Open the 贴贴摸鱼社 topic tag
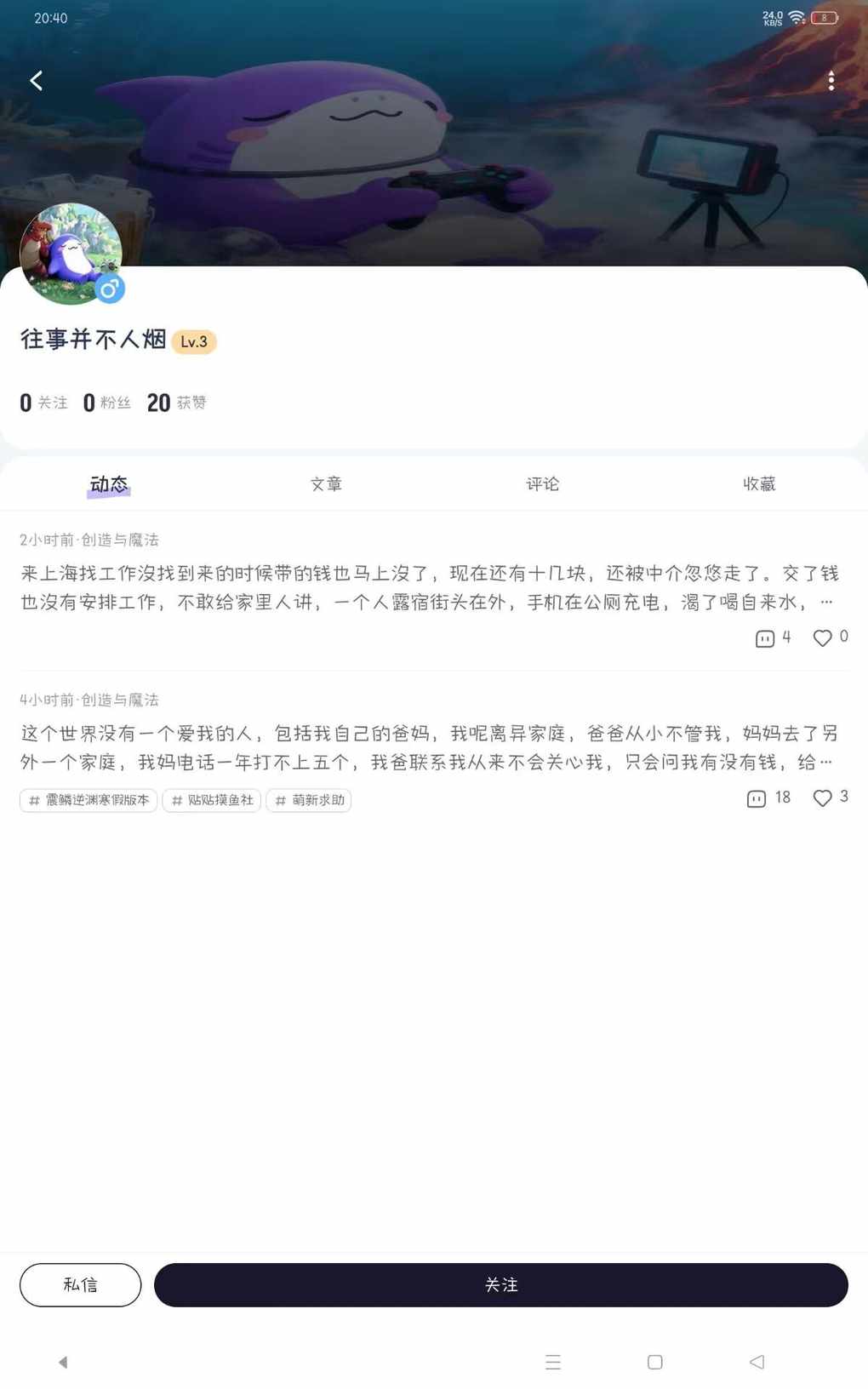This screenshot has width=868, height=1389. click(x=212, y=800)
